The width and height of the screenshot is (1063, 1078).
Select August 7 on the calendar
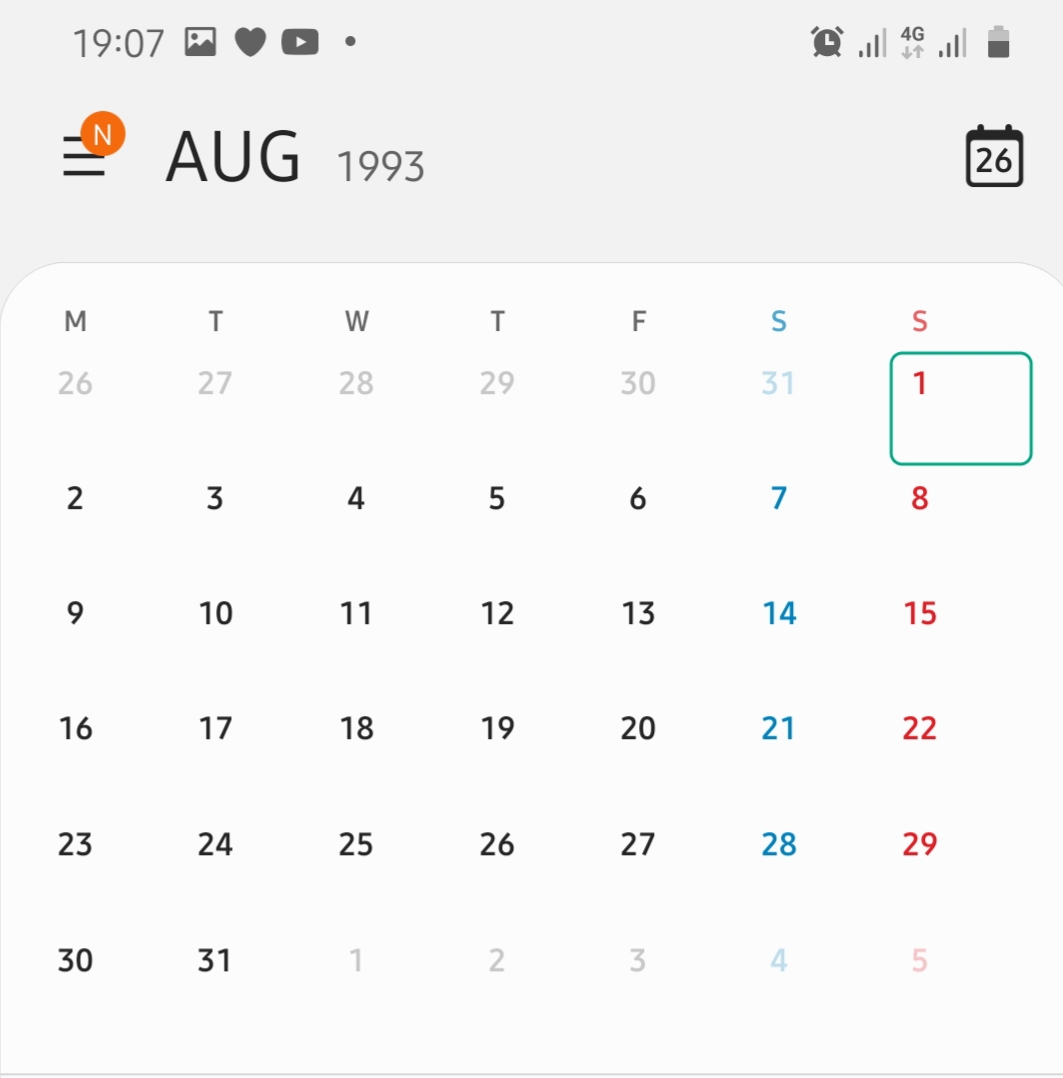779,498
